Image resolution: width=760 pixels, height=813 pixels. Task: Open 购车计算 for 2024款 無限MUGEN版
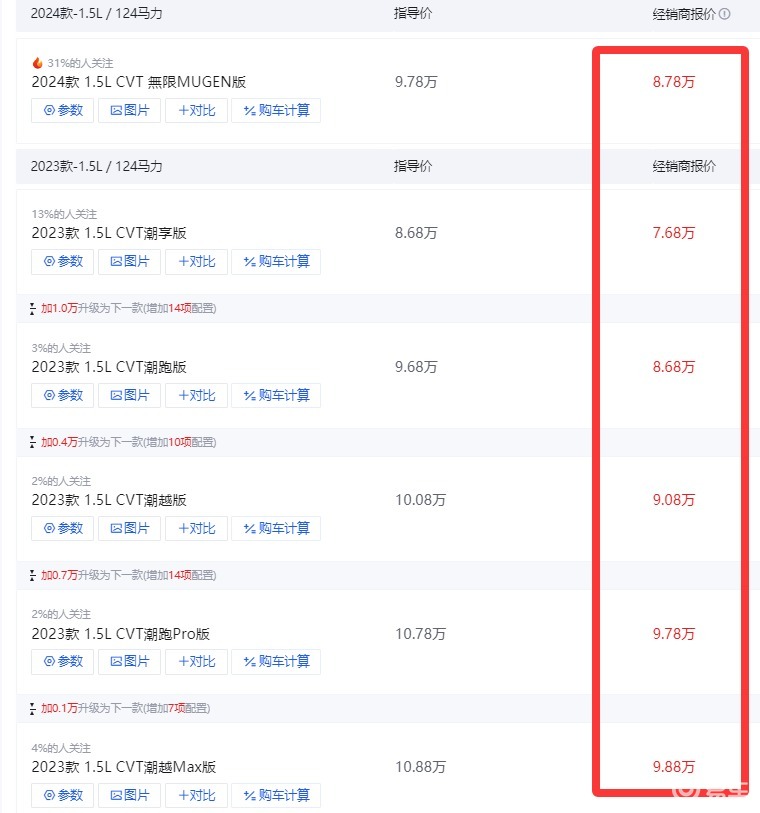click(x=276, y=110)
